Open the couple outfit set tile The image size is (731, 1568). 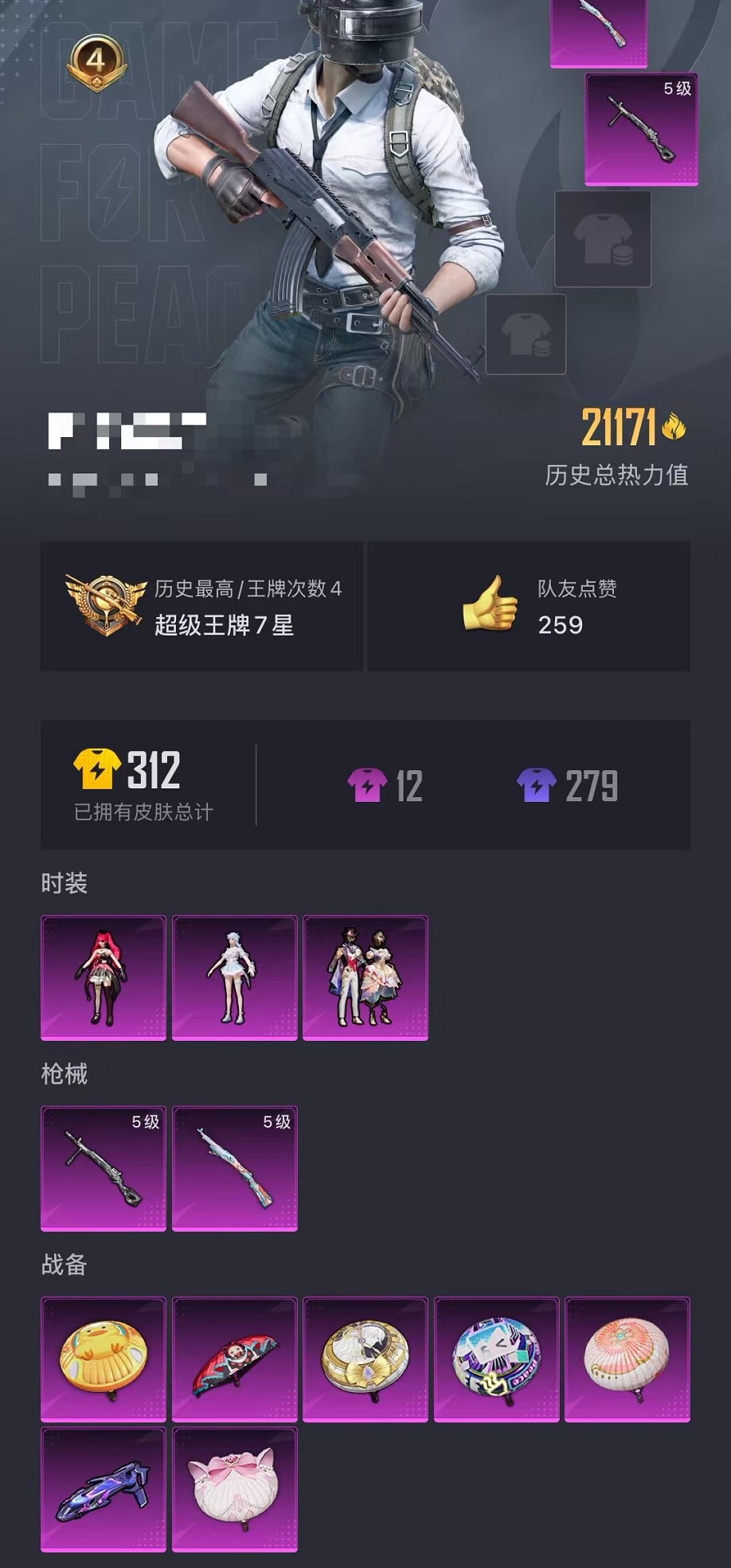coord(365,977)
